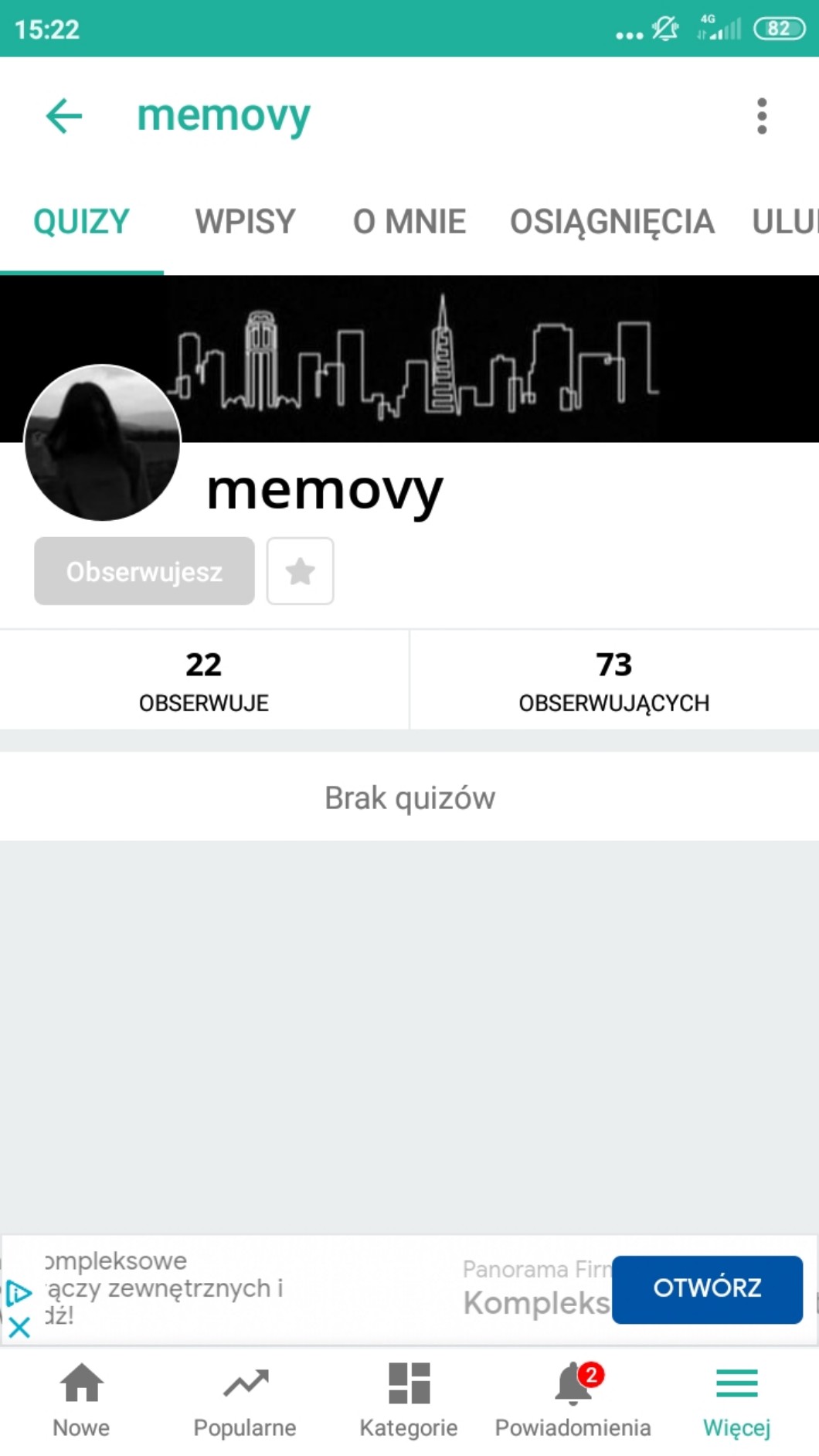819x1456 pixels.
Task: Tap the Obserwujesz button to unfollow
Action: click(144, 571)
